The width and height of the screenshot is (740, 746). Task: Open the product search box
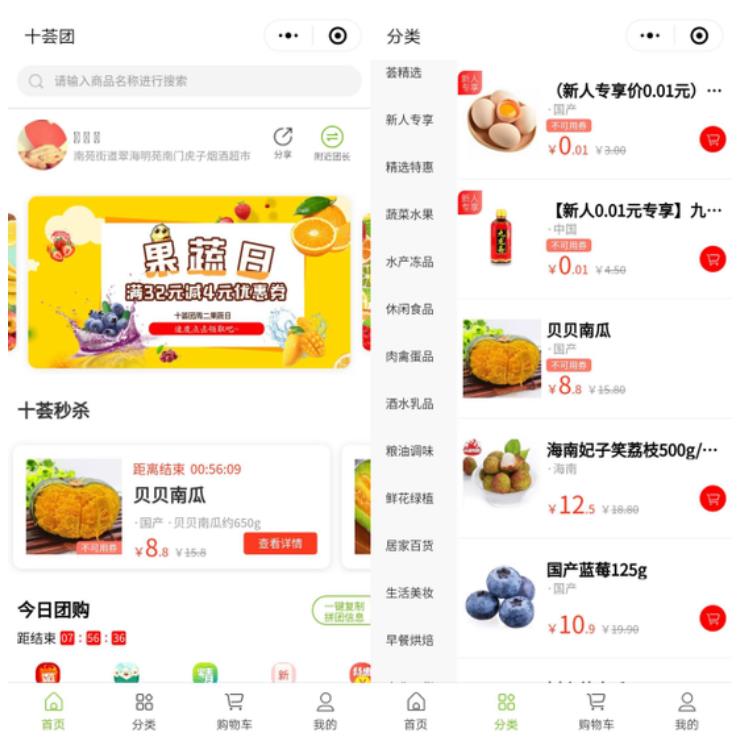[x=188, y=81]
